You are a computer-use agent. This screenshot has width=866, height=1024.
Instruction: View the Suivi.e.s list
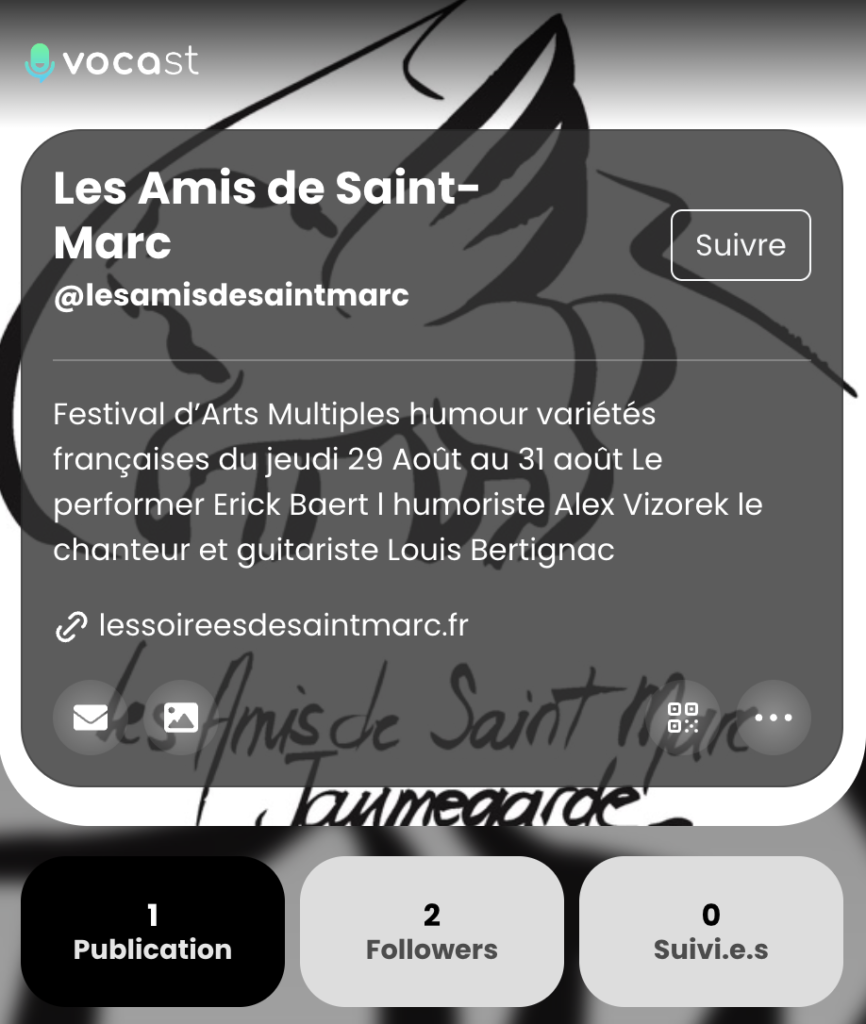(710, 932)
